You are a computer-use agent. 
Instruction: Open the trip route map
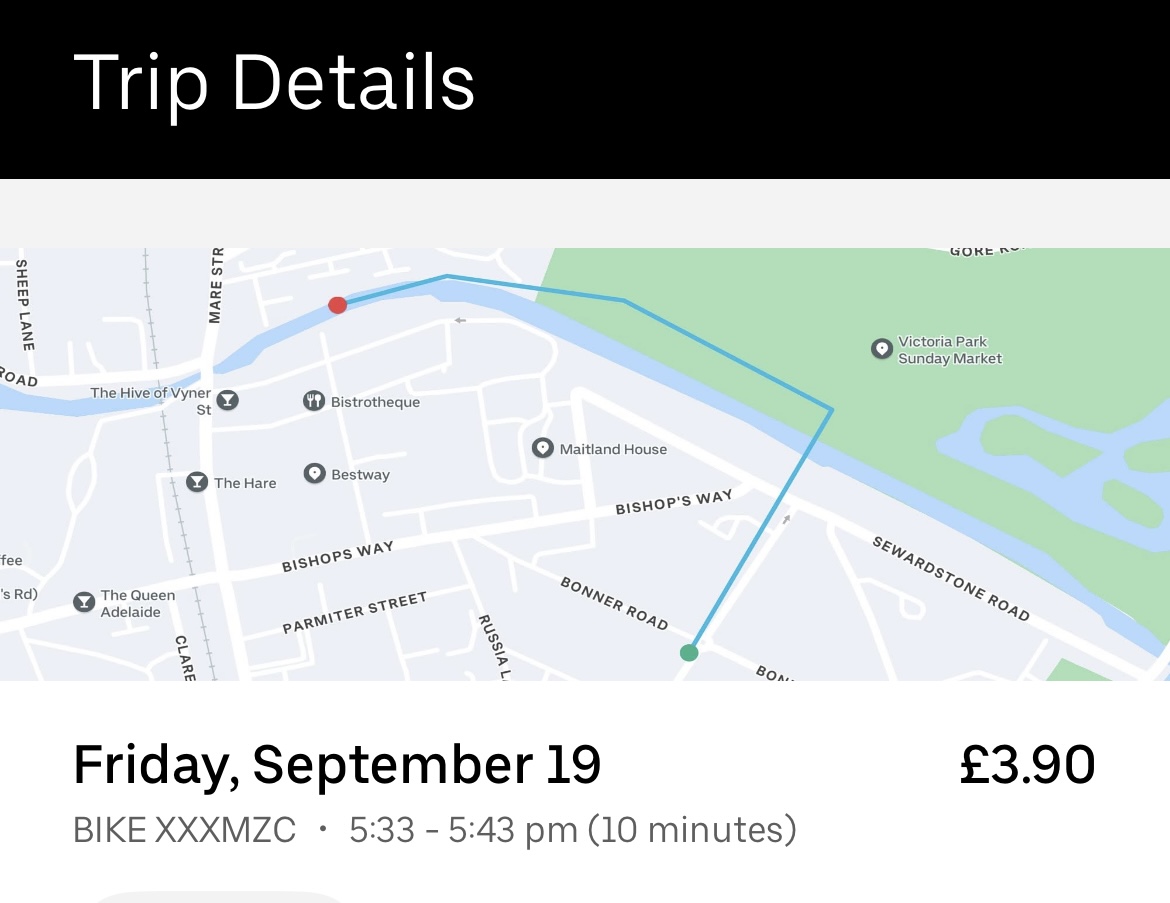[585, 465]
